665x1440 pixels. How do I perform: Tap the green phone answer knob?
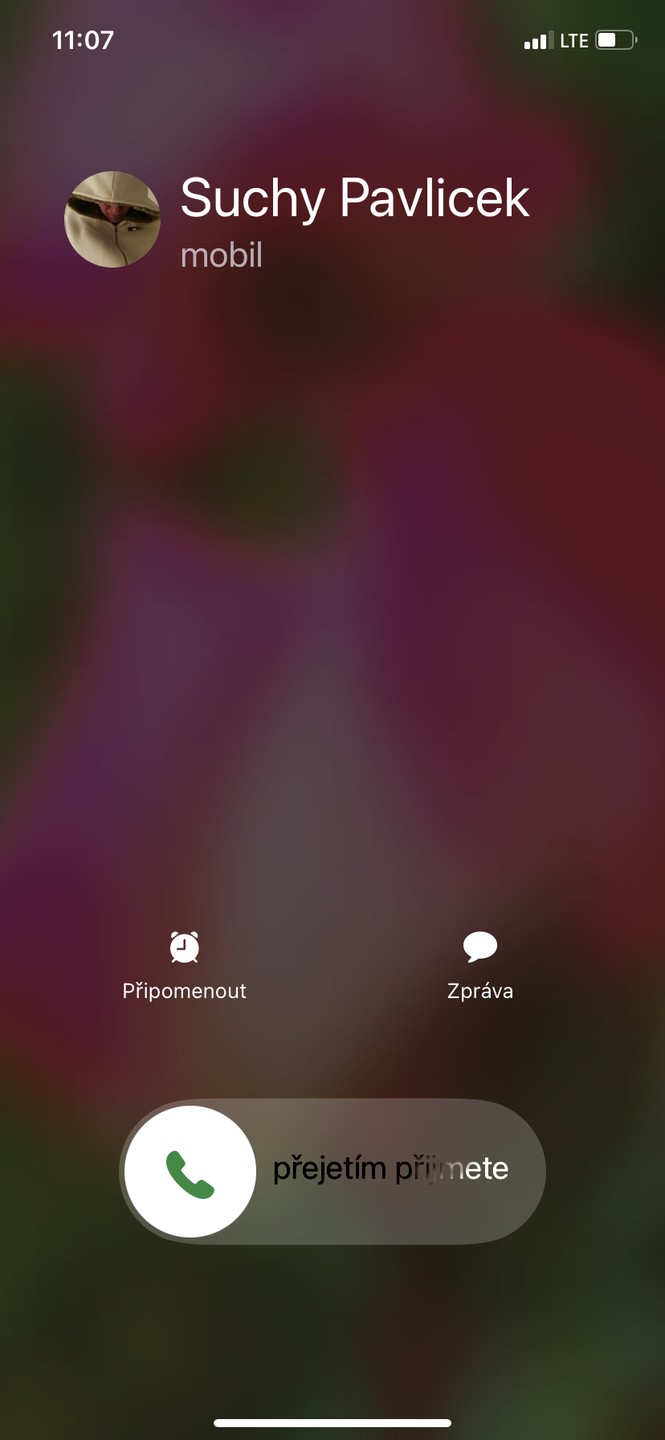tap(190, 1172)
